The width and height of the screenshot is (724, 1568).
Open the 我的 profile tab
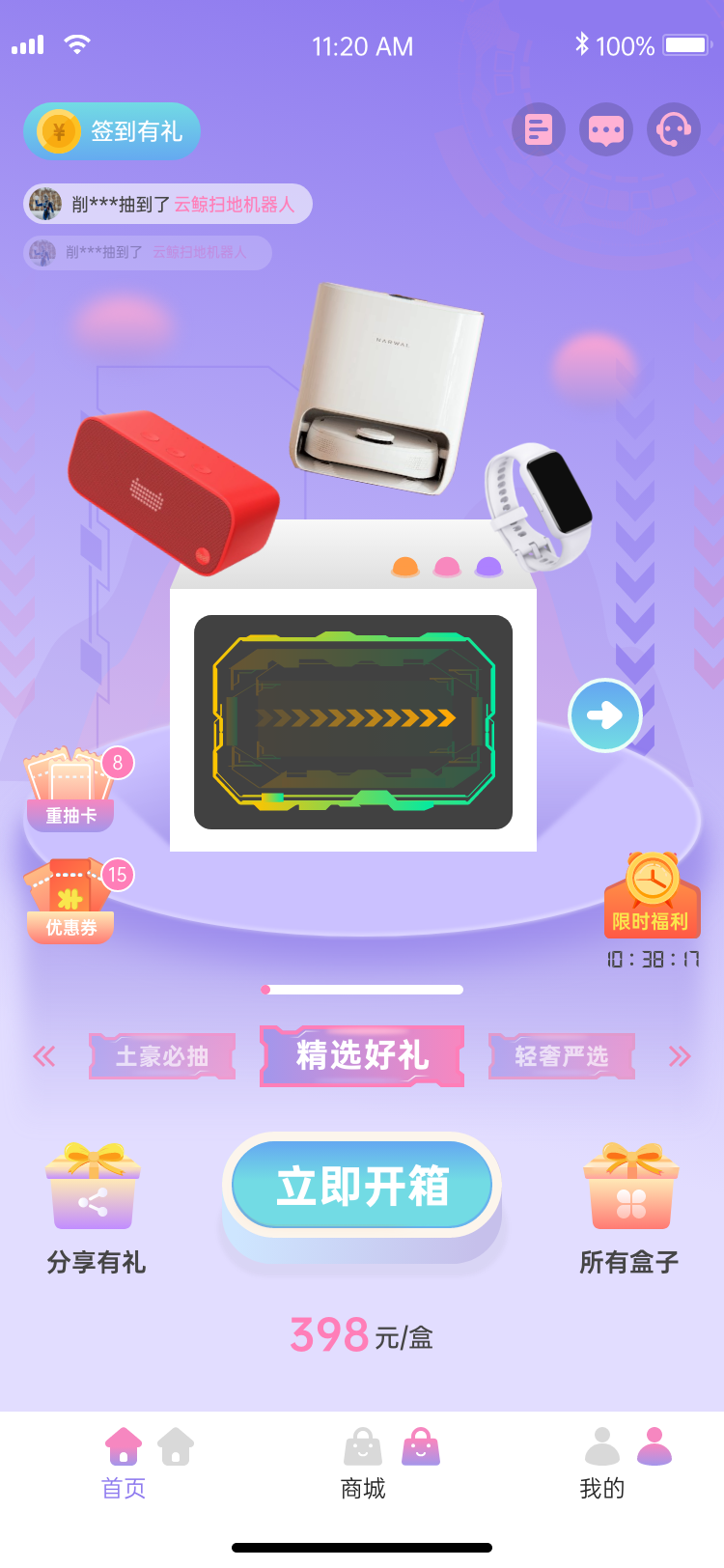tap(602, 1462)
